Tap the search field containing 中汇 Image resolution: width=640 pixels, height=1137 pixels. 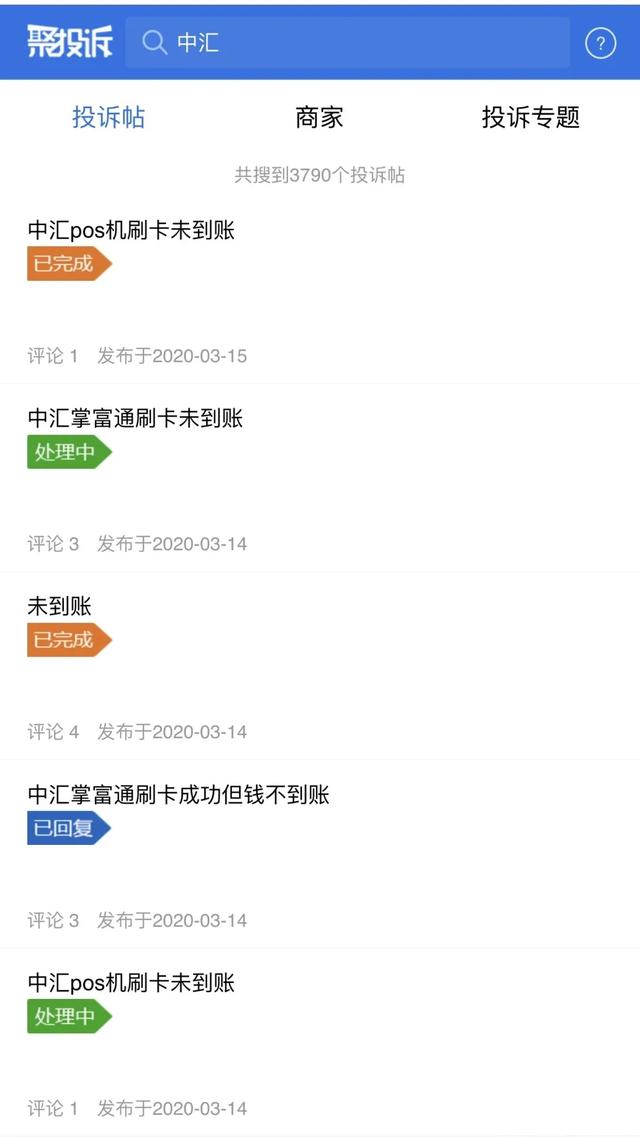click(346, 43)
